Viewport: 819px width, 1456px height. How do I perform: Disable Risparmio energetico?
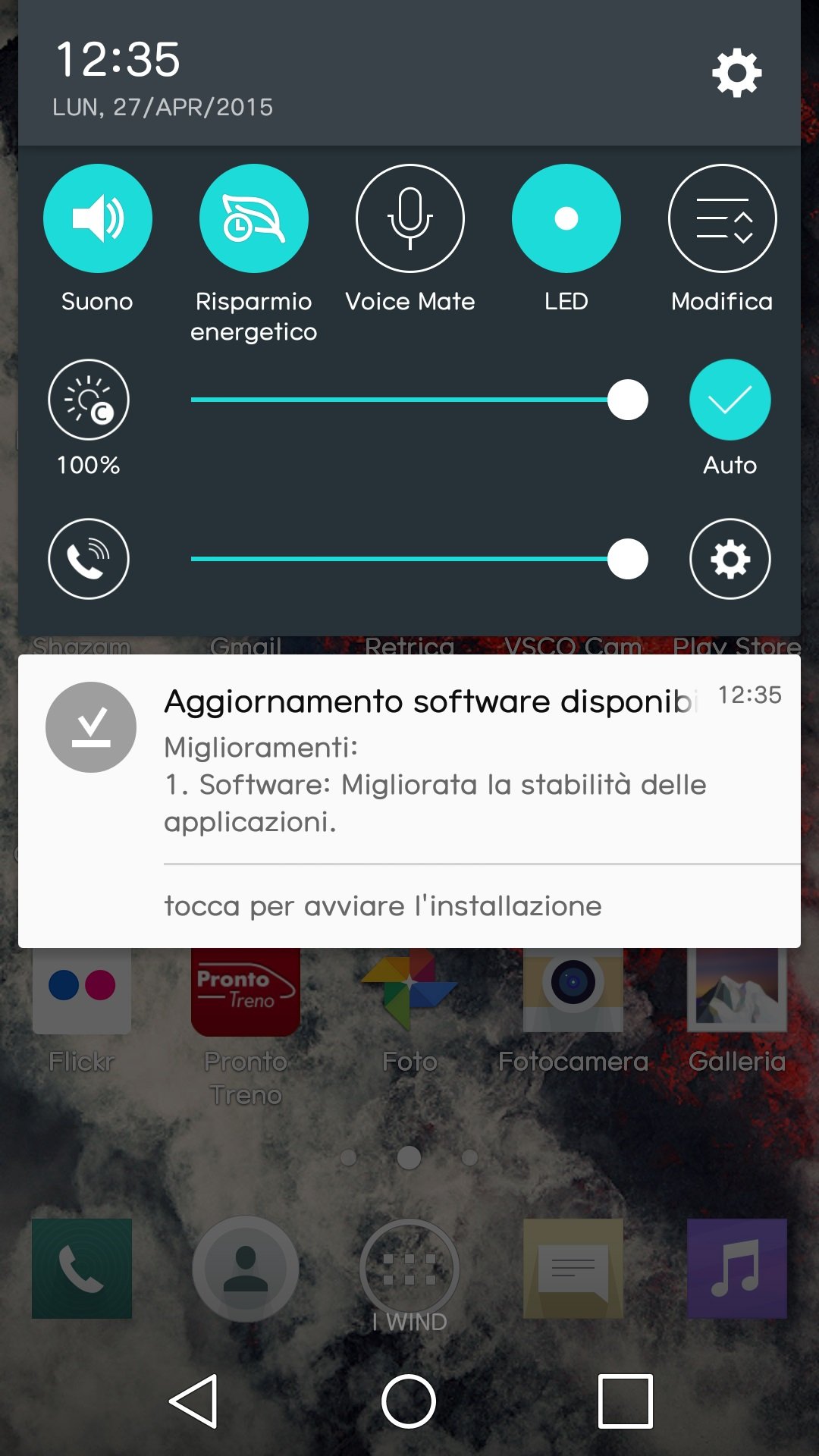[254, 218]
